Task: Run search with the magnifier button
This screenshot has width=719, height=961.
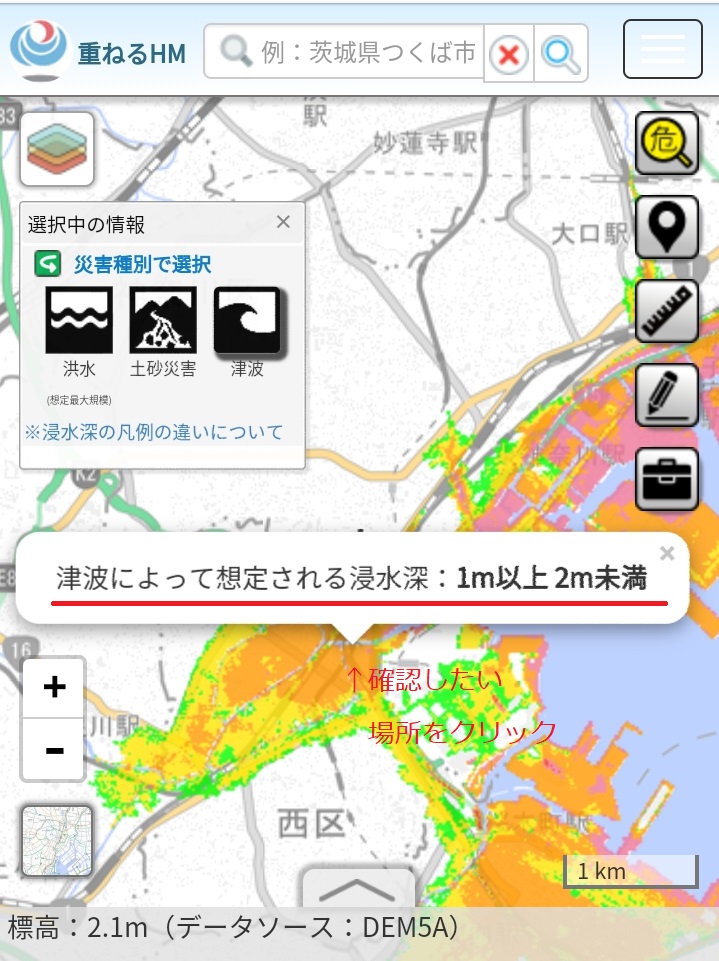Action: (561, 53)
